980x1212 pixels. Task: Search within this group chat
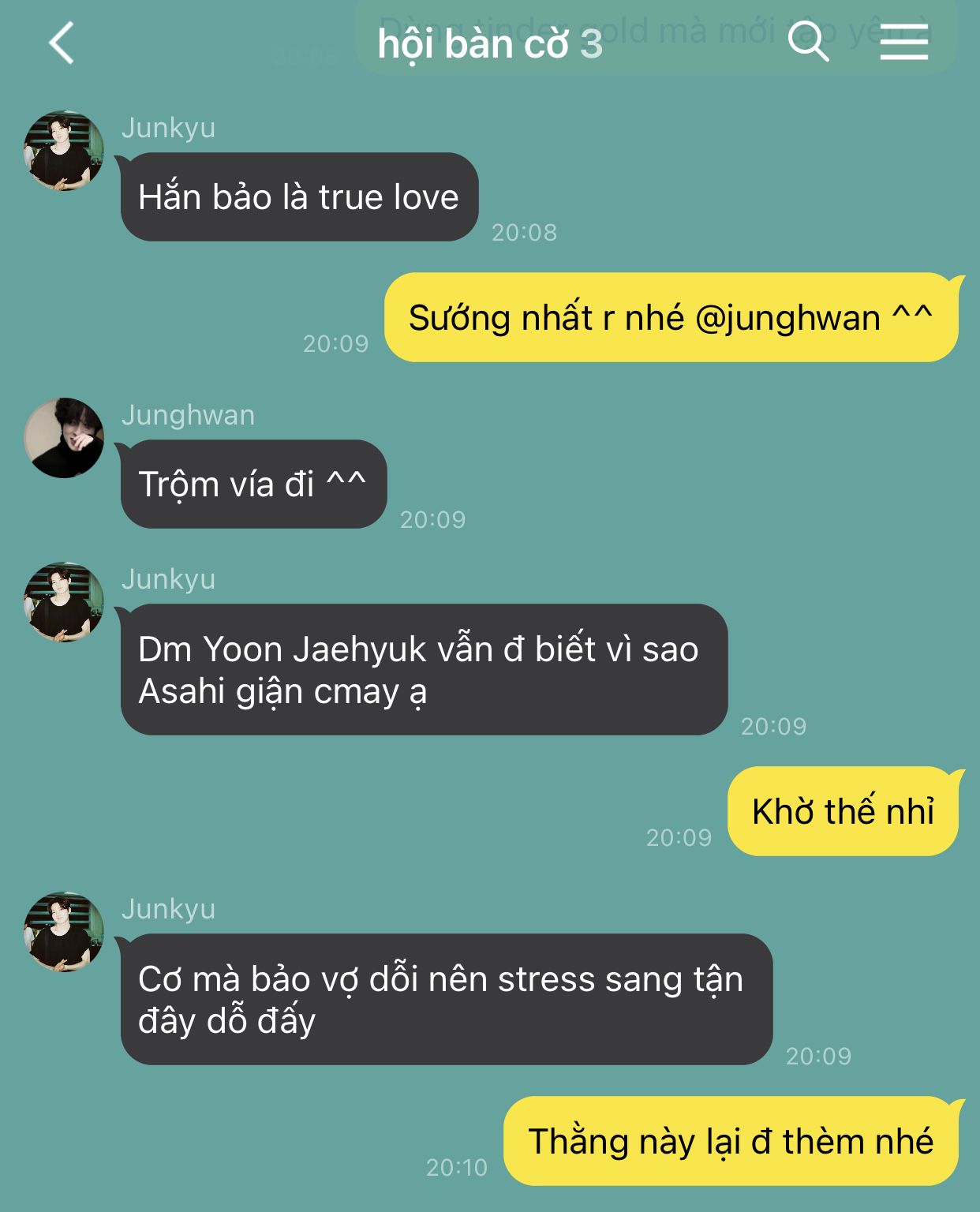pos(808,41)
